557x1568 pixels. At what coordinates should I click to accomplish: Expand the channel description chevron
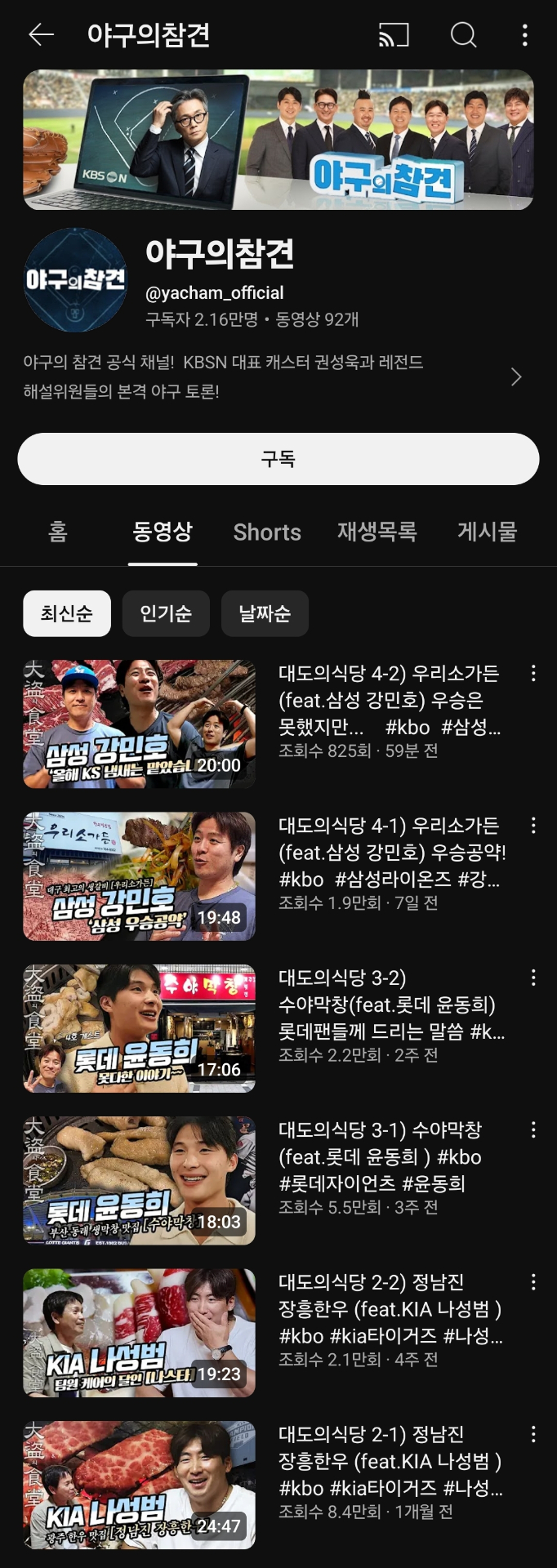point(515,376)
